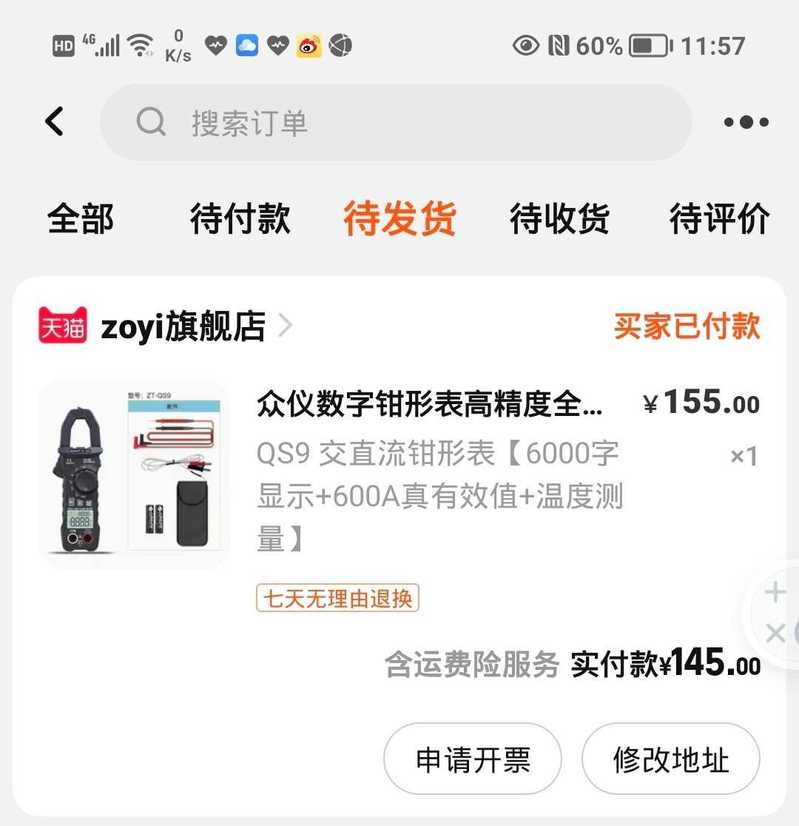The width and height of the screenshot is (799, 826).
Task: Open the Weibo icon in the status bar
Action: 311,45
